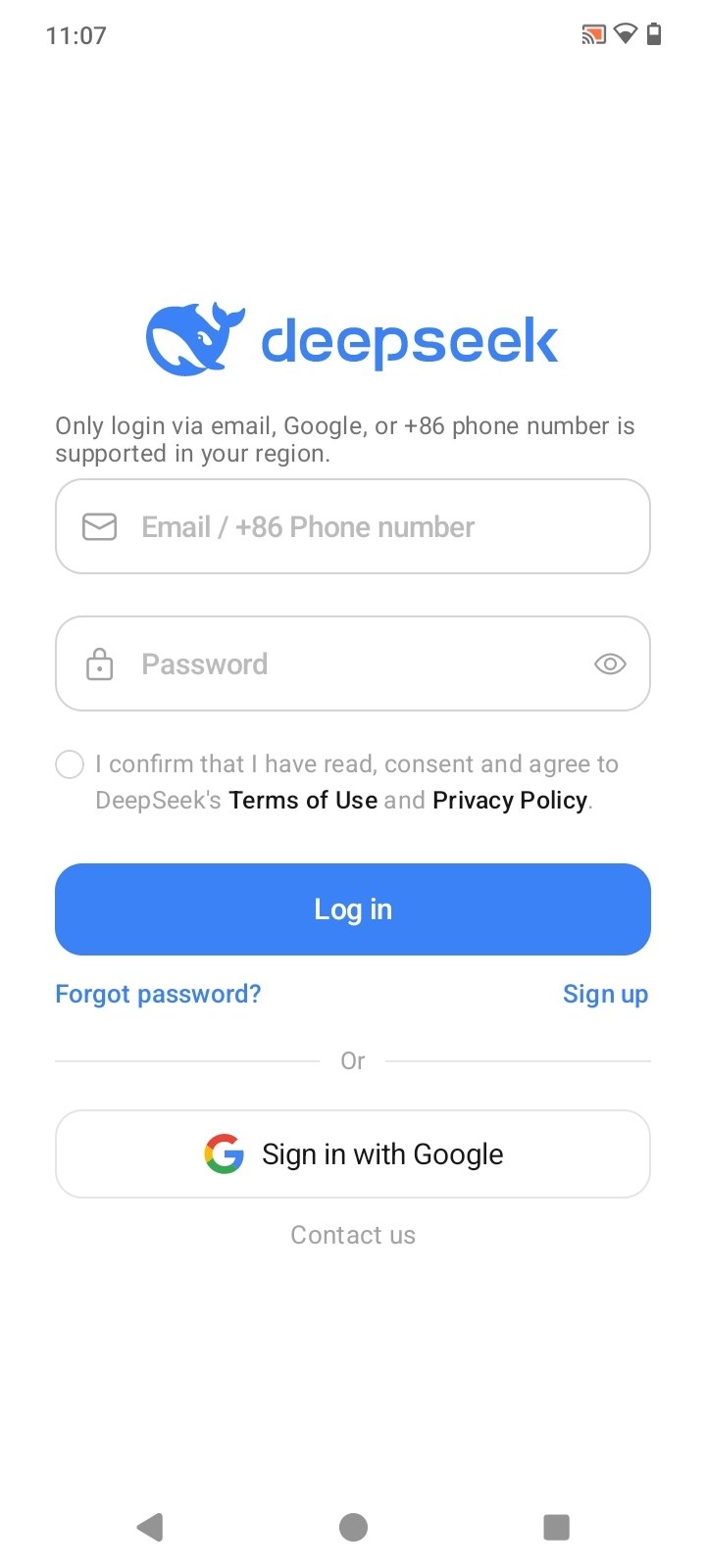
Task: Tap the battery icon in status bar
Action: [655, 33]
